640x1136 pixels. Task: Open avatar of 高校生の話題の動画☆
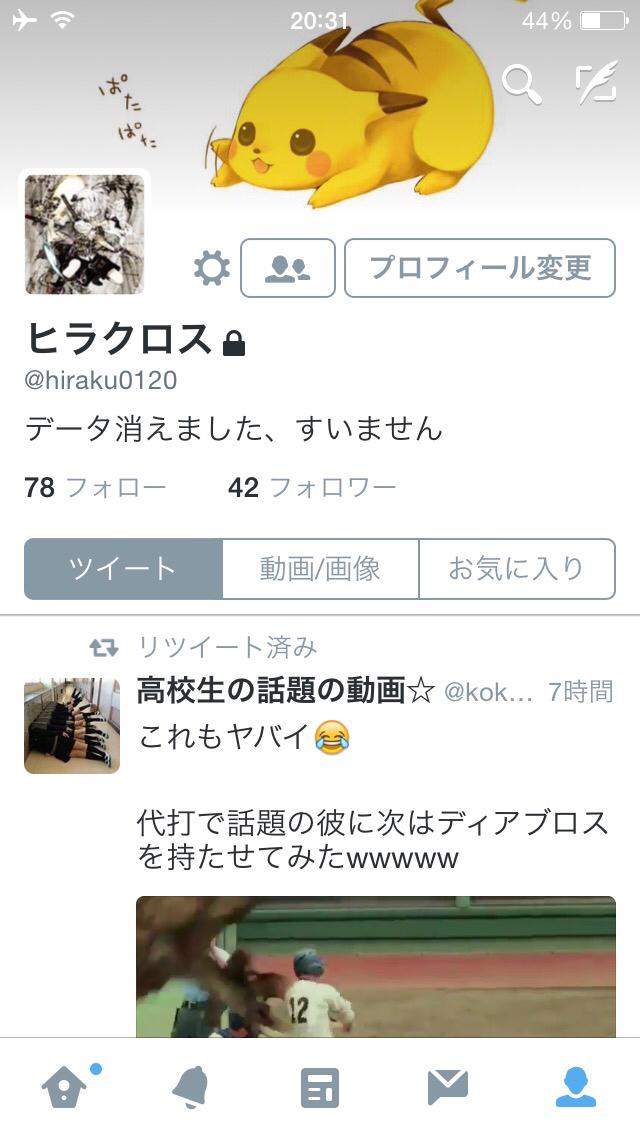pos(72,726)
